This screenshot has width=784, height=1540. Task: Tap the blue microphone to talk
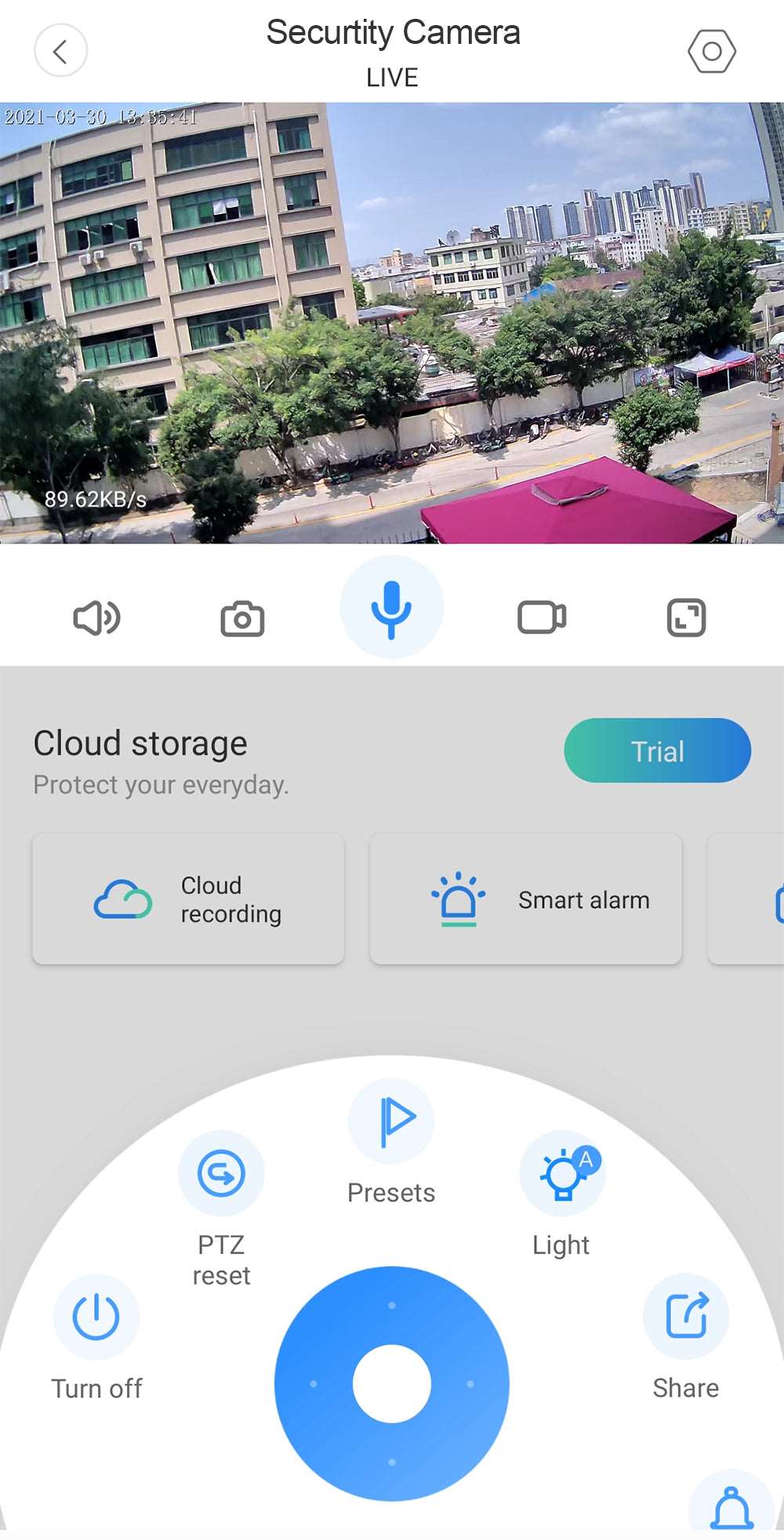[391, 608]
